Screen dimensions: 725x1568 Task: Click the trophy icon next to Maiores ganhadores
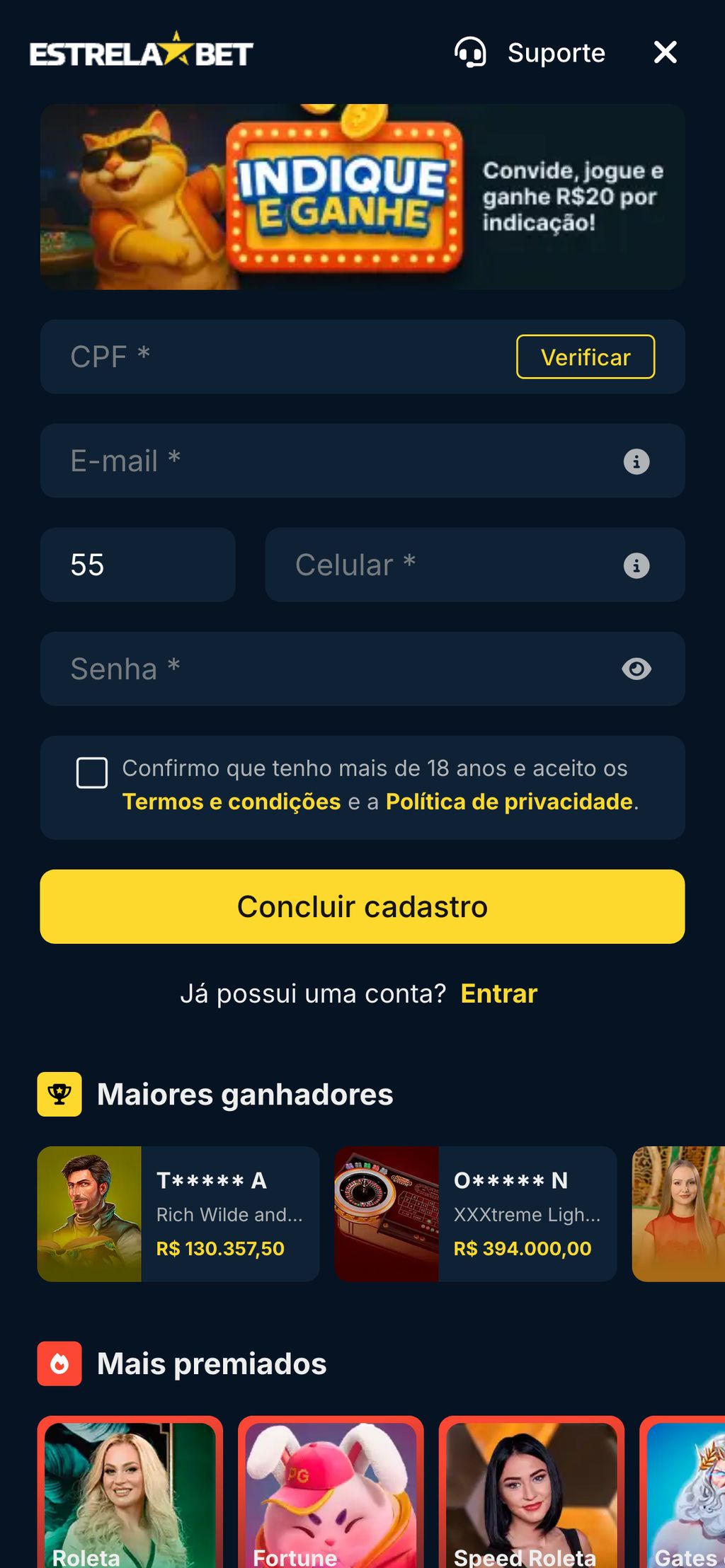tap(60, 1094)
